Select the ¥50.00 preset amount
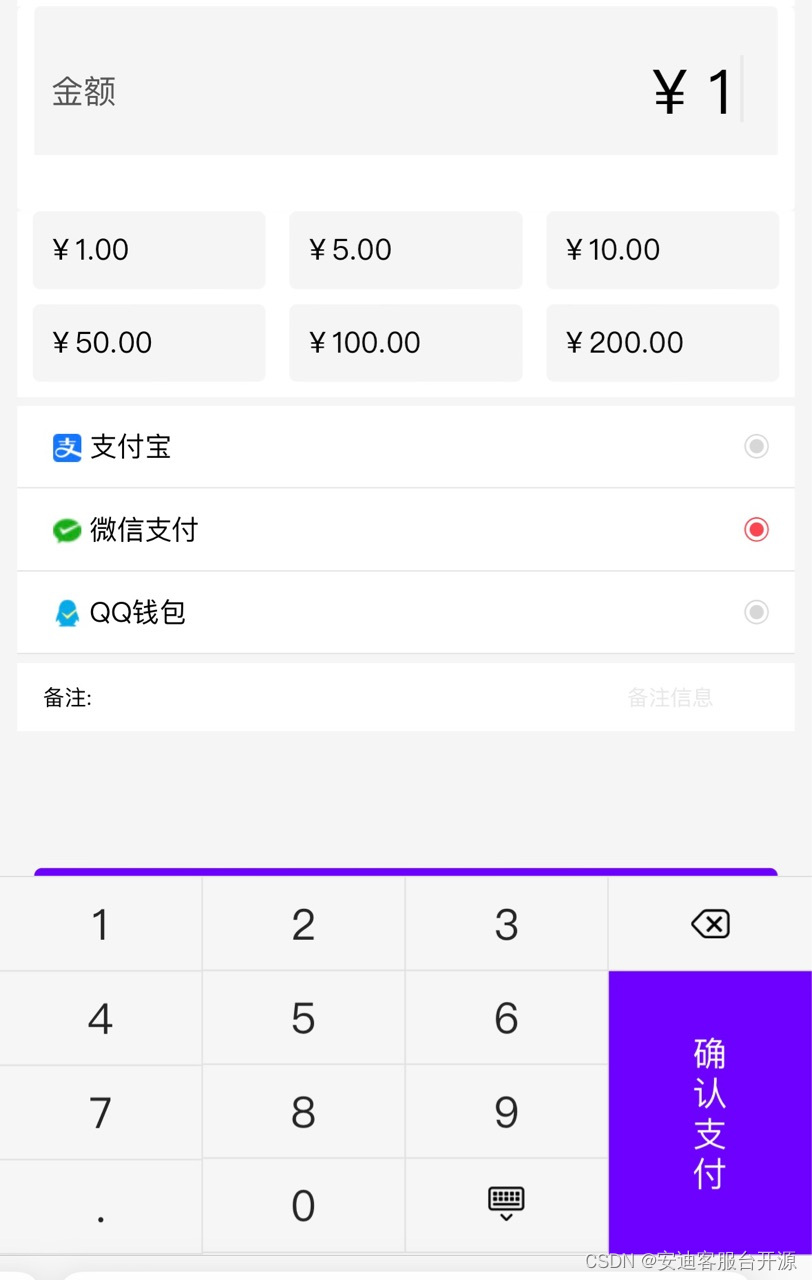 point(149,343)
